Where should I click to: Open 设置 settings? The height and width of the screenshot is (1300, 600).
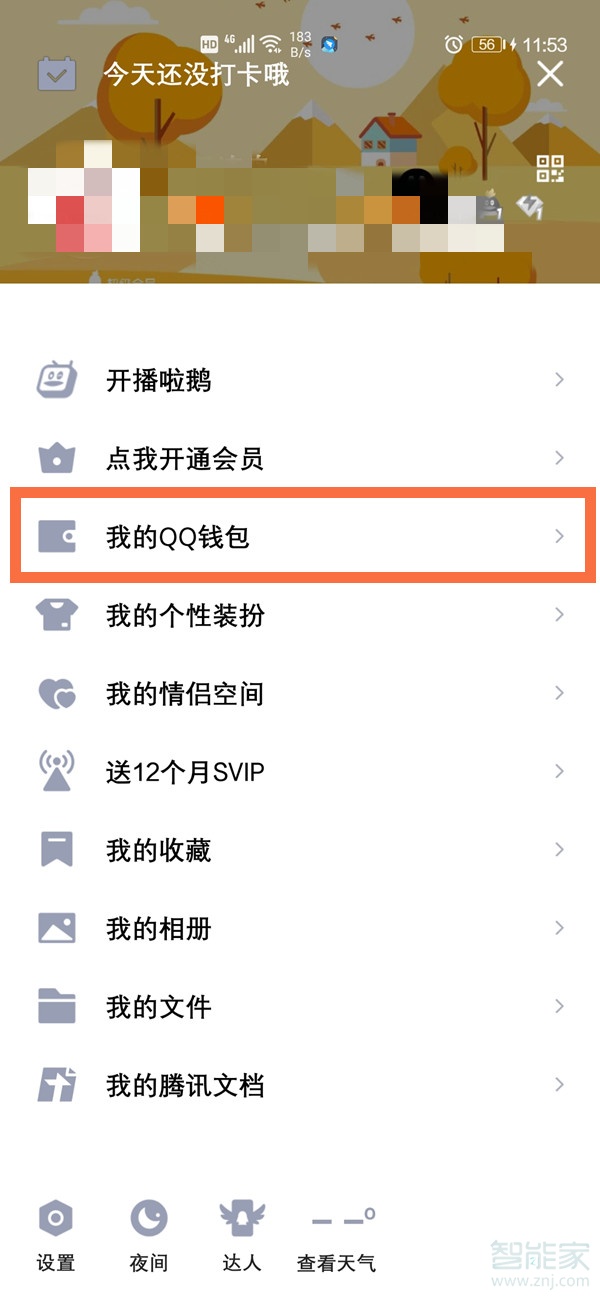click(56, 1236)
